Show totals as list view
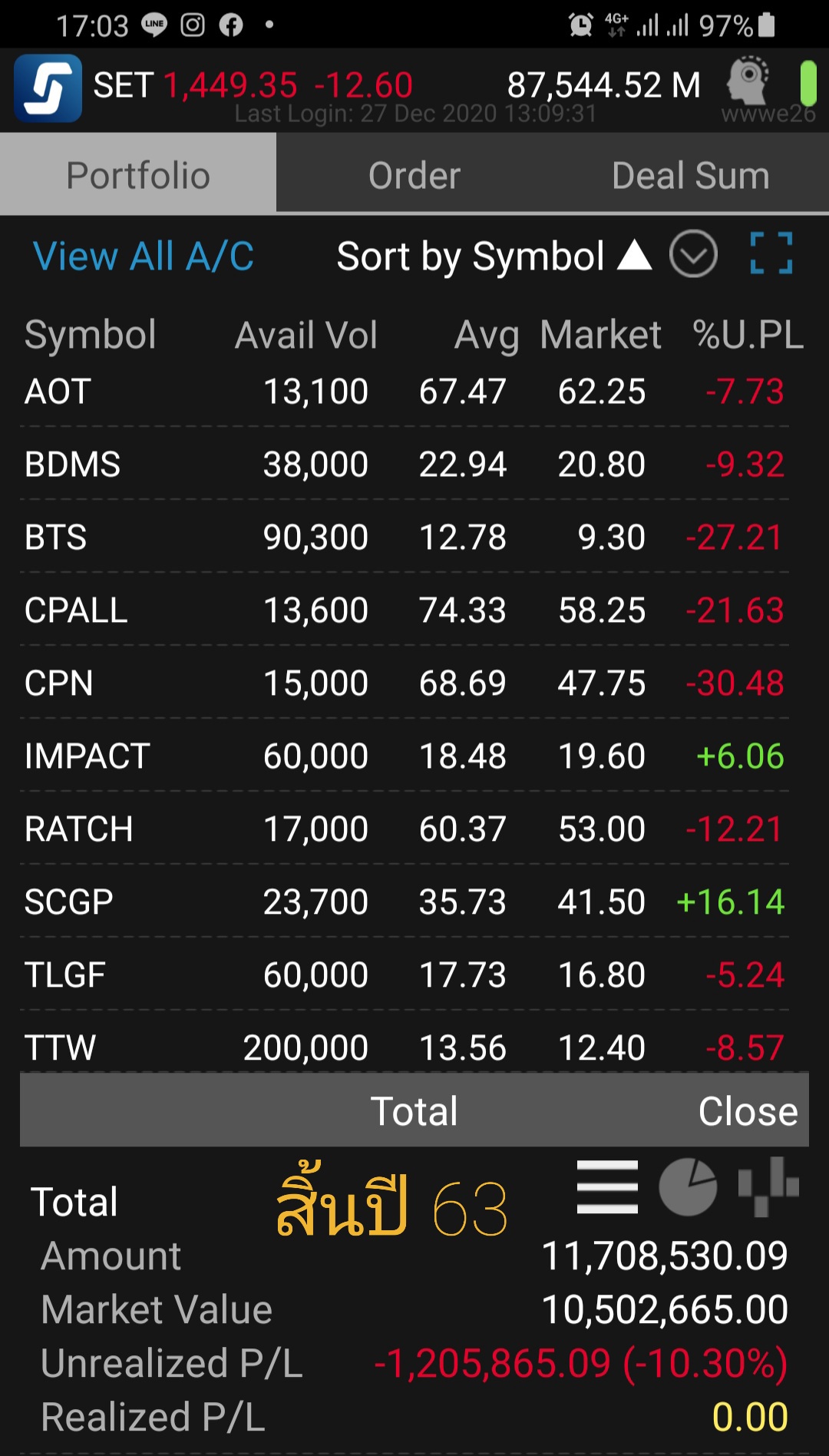Viewport: 829px width, 1456px height. 607,1187
